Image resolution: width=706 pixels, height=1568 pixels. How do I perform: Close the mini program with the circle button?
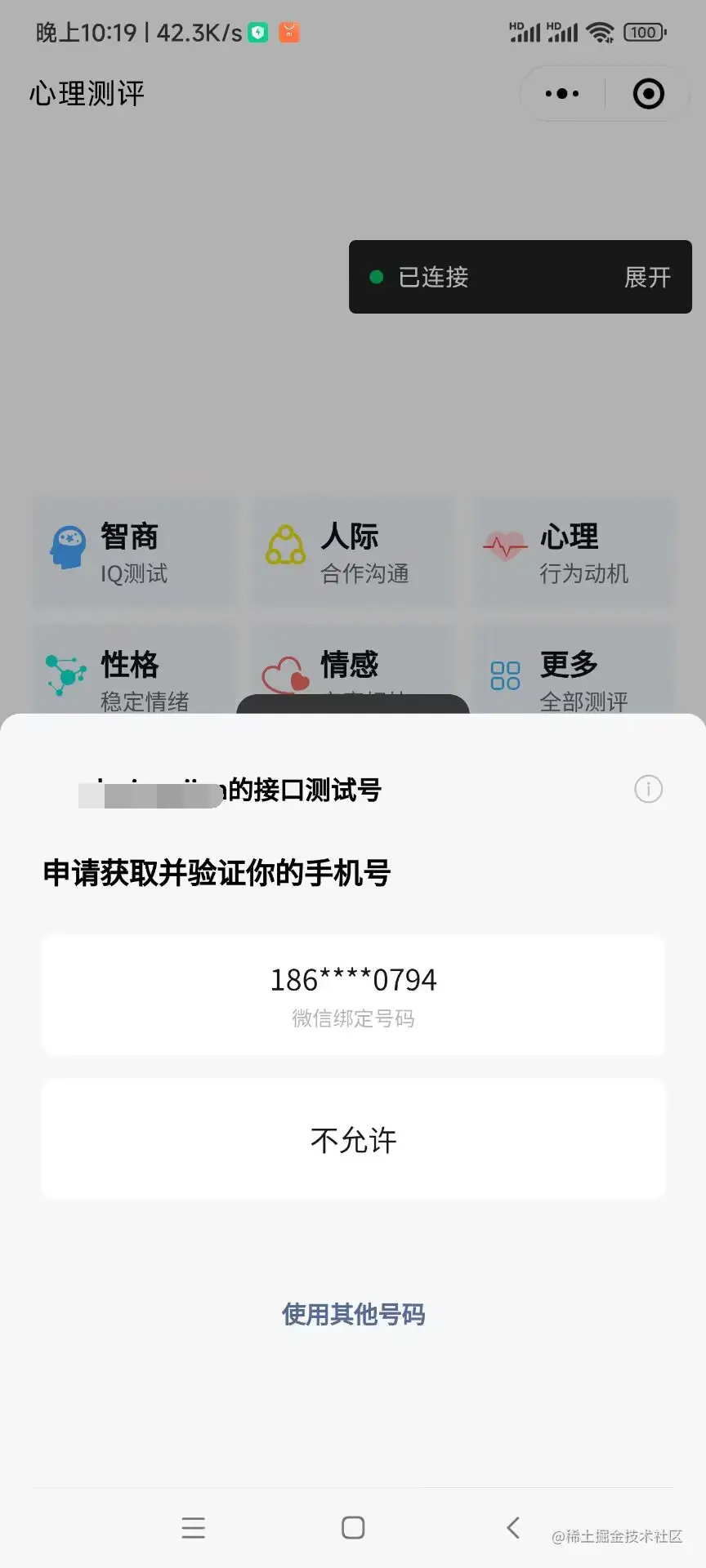click(648, 94)
